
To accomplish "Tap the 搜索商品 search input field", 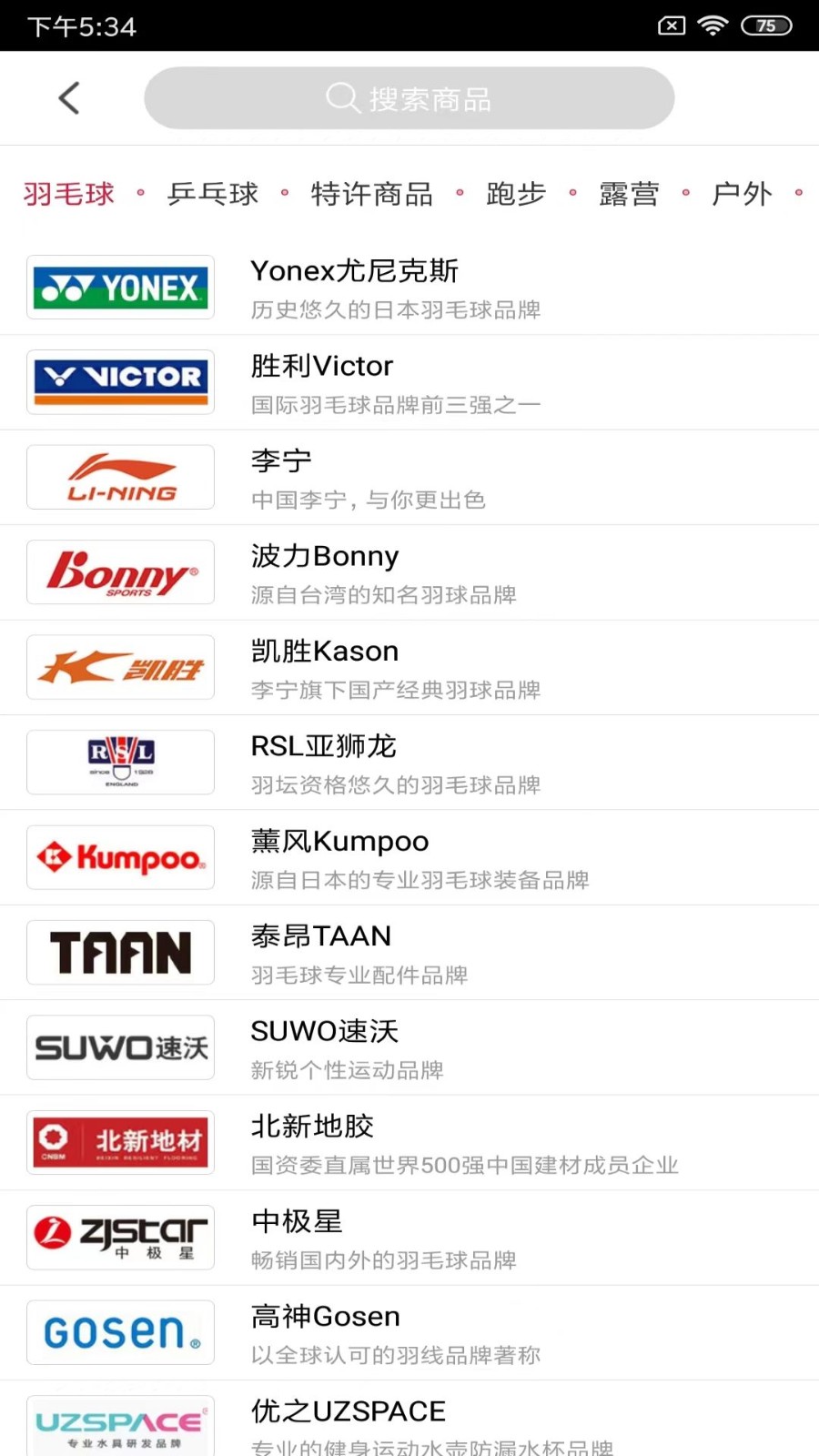I will pyautogui.click(x=428, y=98).
